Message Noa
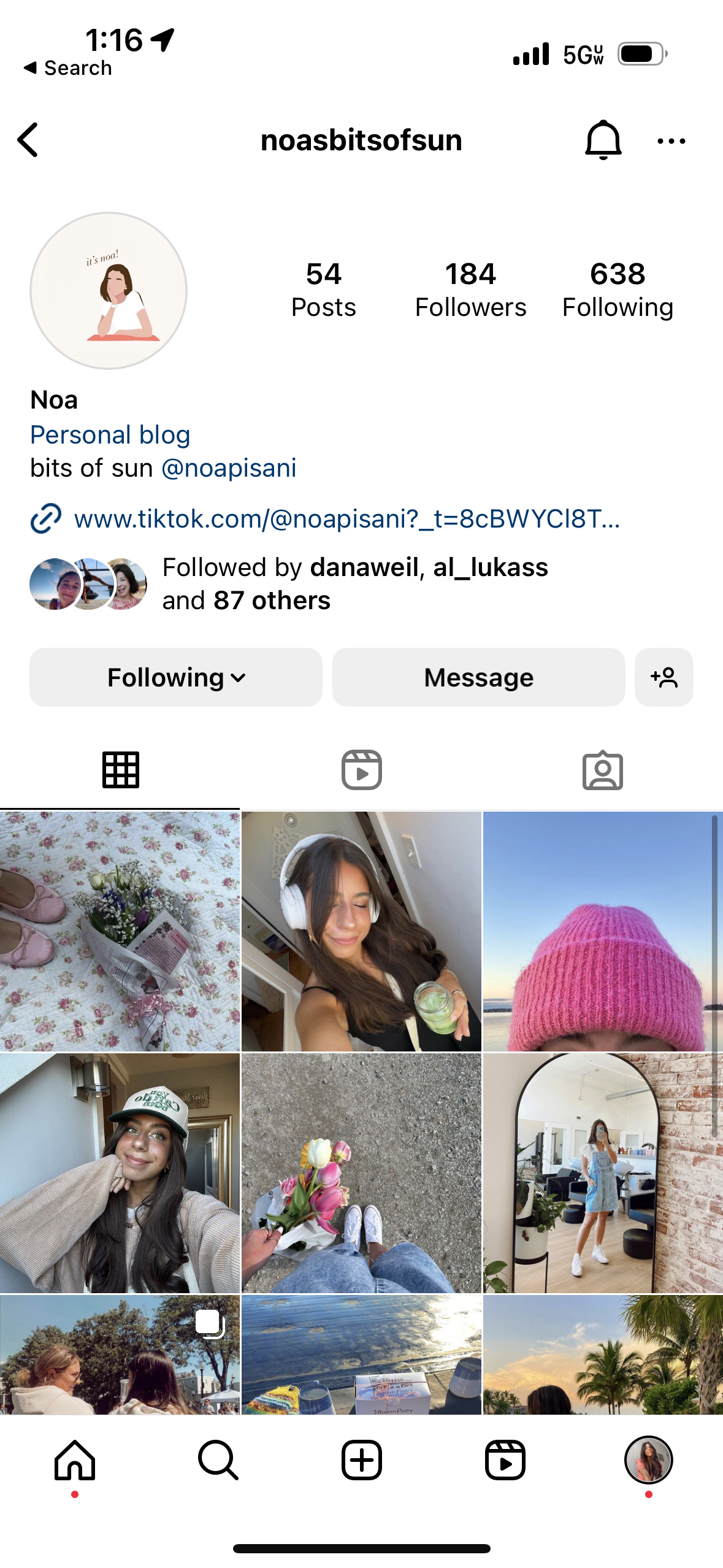 pos(478,677)
